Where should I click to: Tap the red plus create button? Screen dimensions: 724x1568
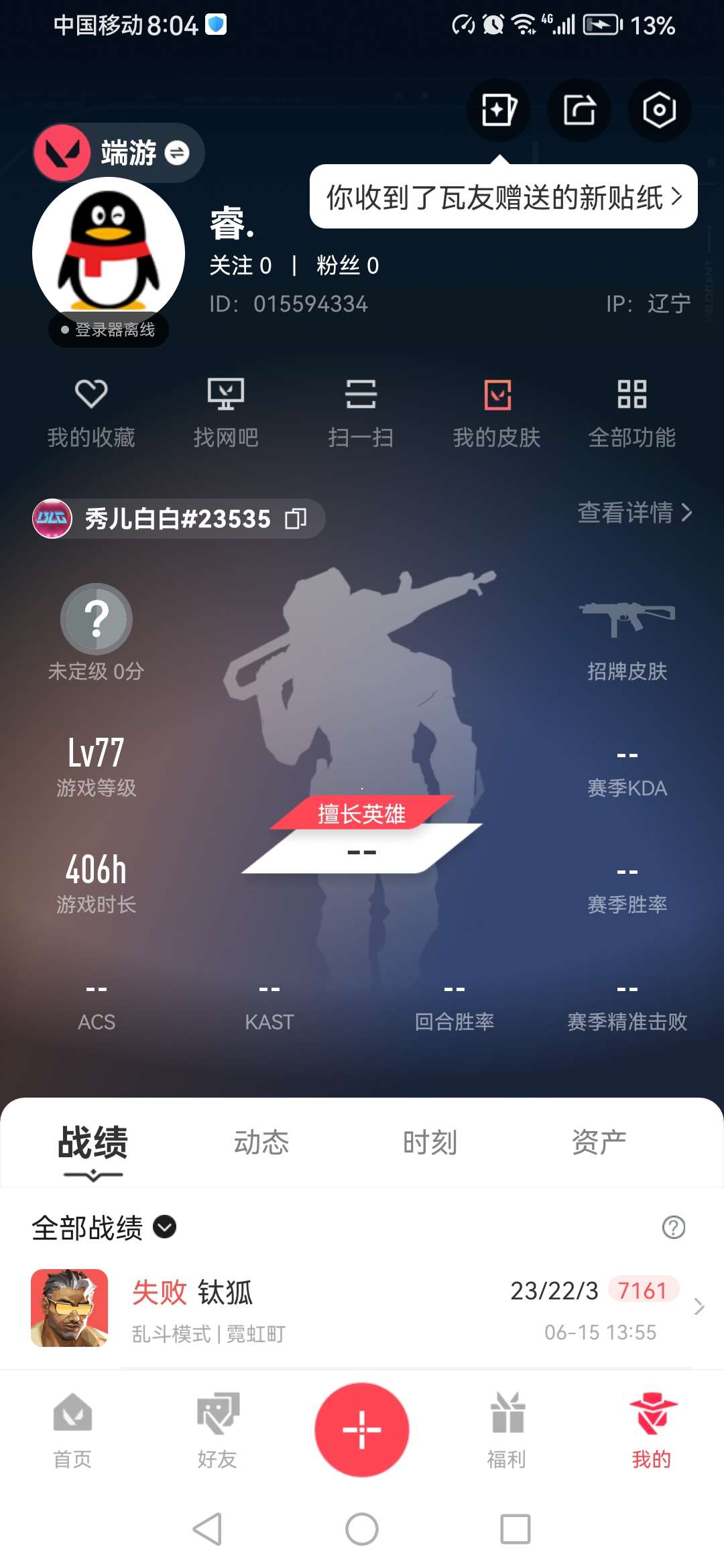362,1429
